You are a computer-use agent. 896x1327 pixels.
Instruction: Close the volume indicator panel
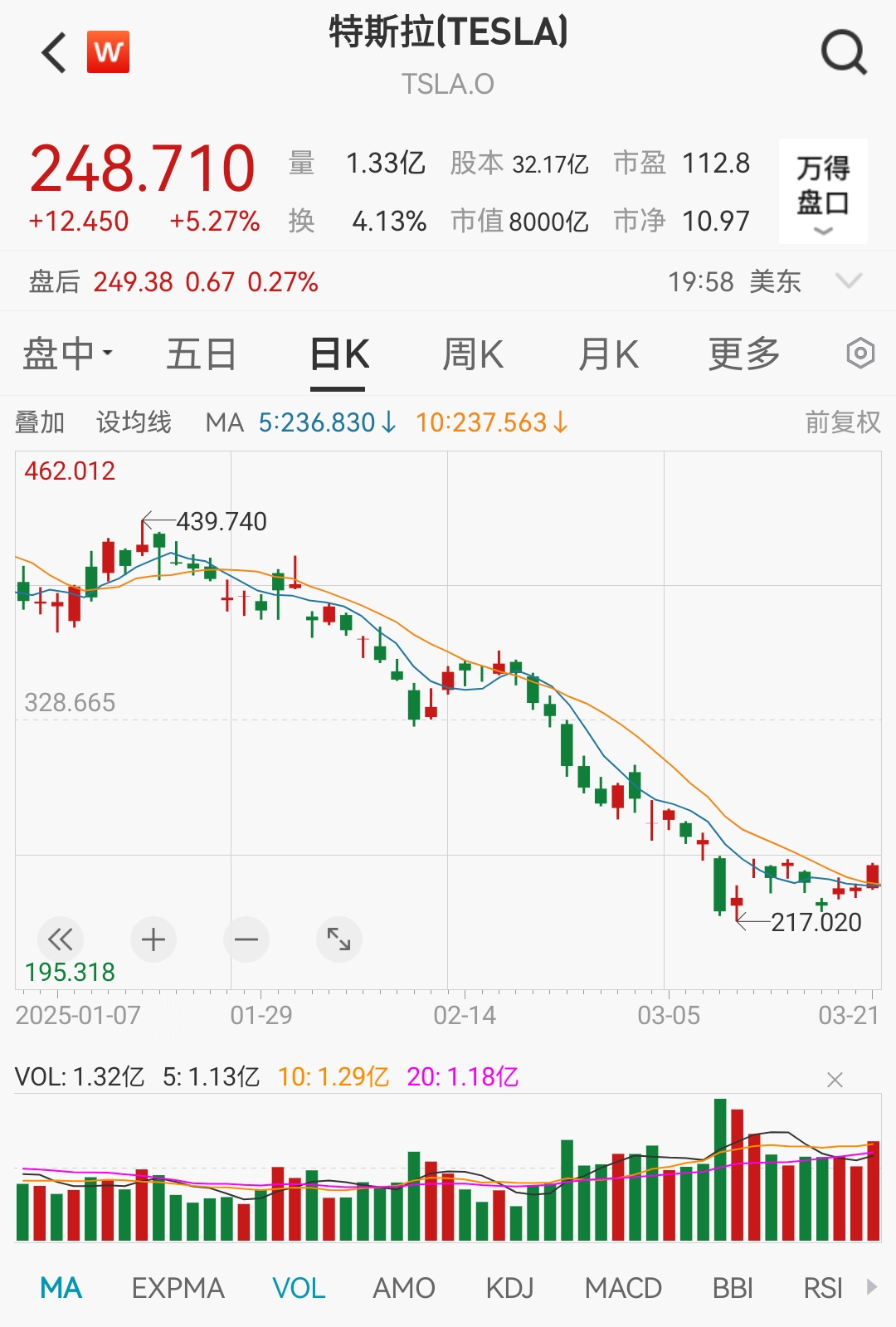tap(835, 1080)
